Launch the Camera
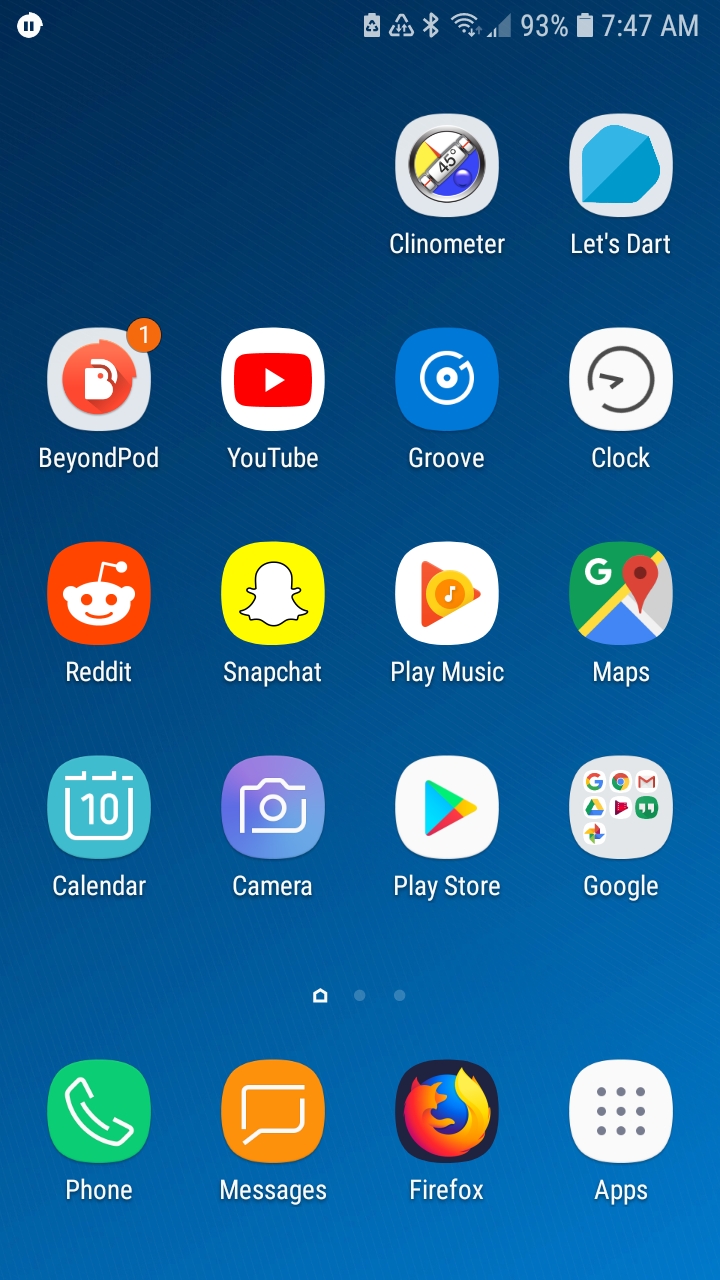 (273, 807)
